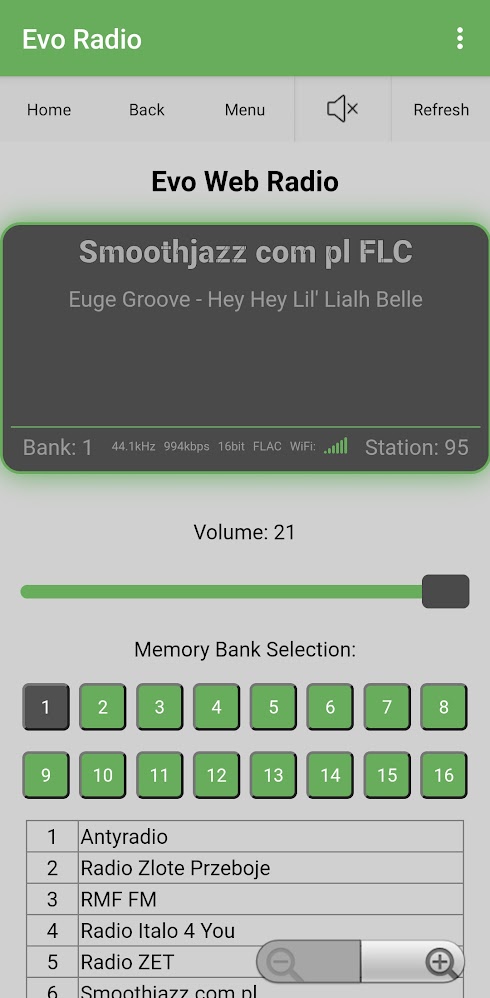Tap on the volume slider
490x998 pixels.
[245, 591]
